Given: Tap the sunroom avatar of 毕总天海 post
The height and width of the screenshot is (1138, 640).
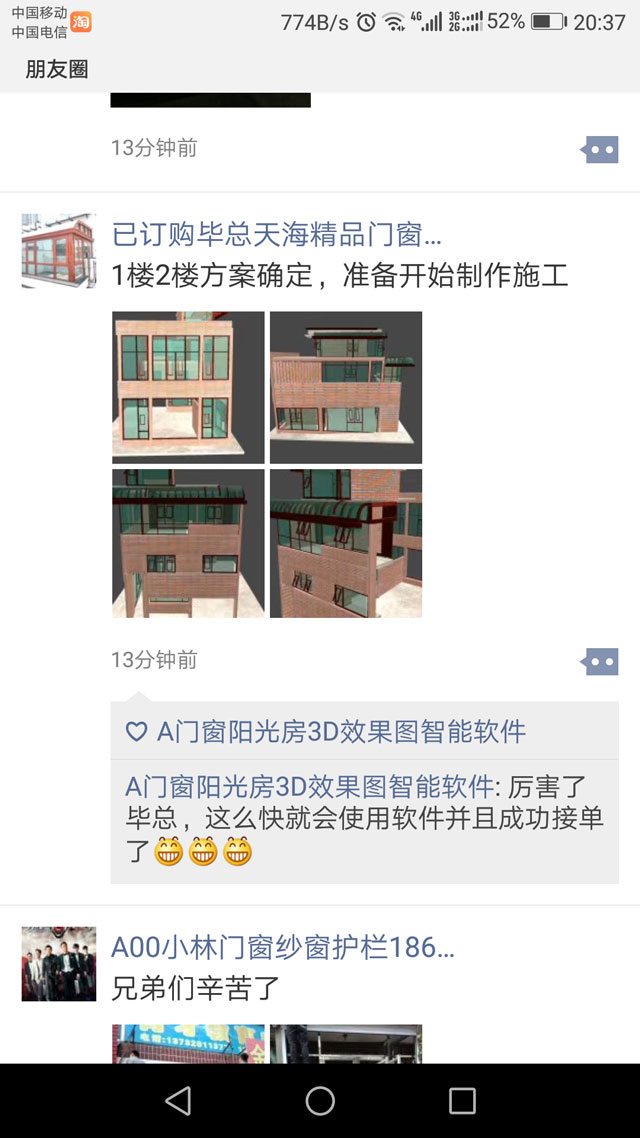Looking at the screenshot, I should click(x=59, y=250).
